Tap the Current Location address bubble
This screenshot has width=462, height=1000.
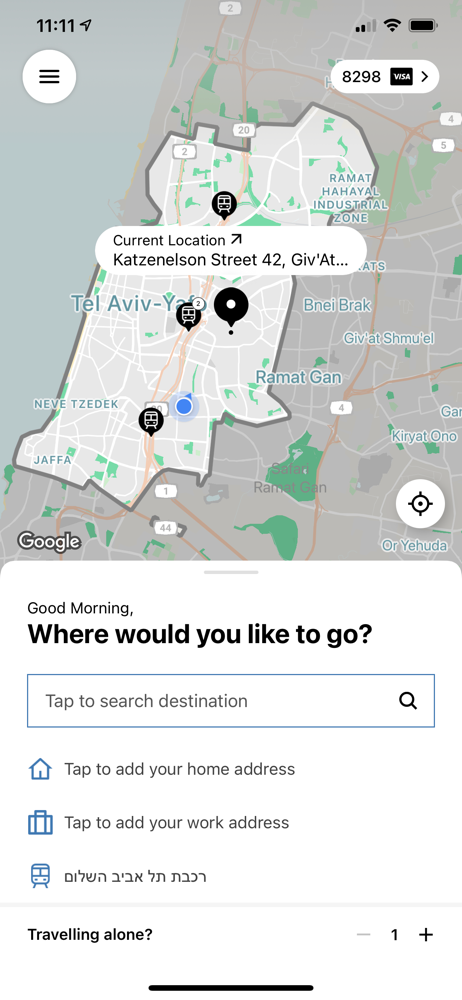[x=231, y=251]
